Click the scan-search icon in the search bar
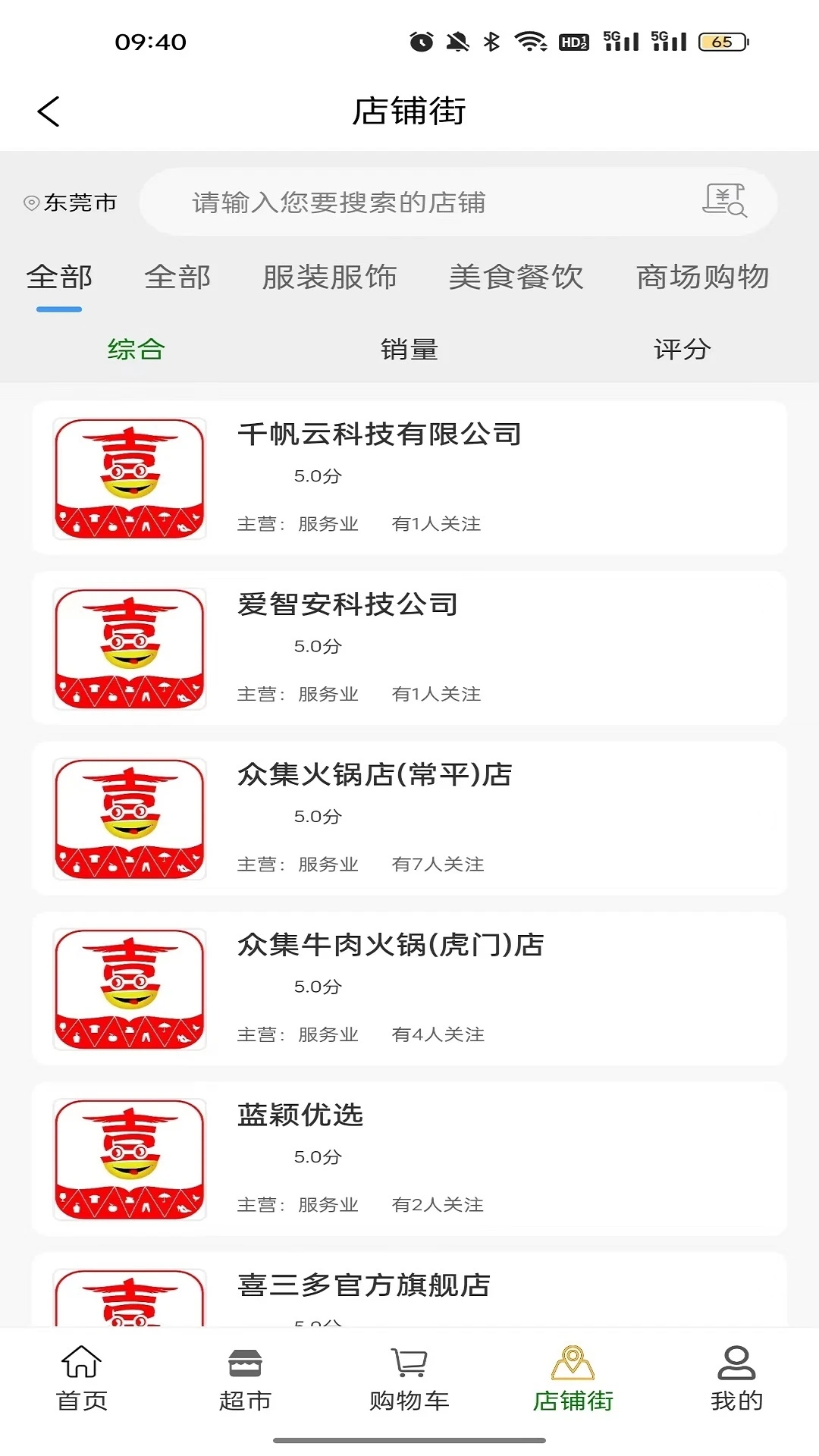Image resolution: width=819 pixels, height=1456 pixels. (x=726, y=201)
